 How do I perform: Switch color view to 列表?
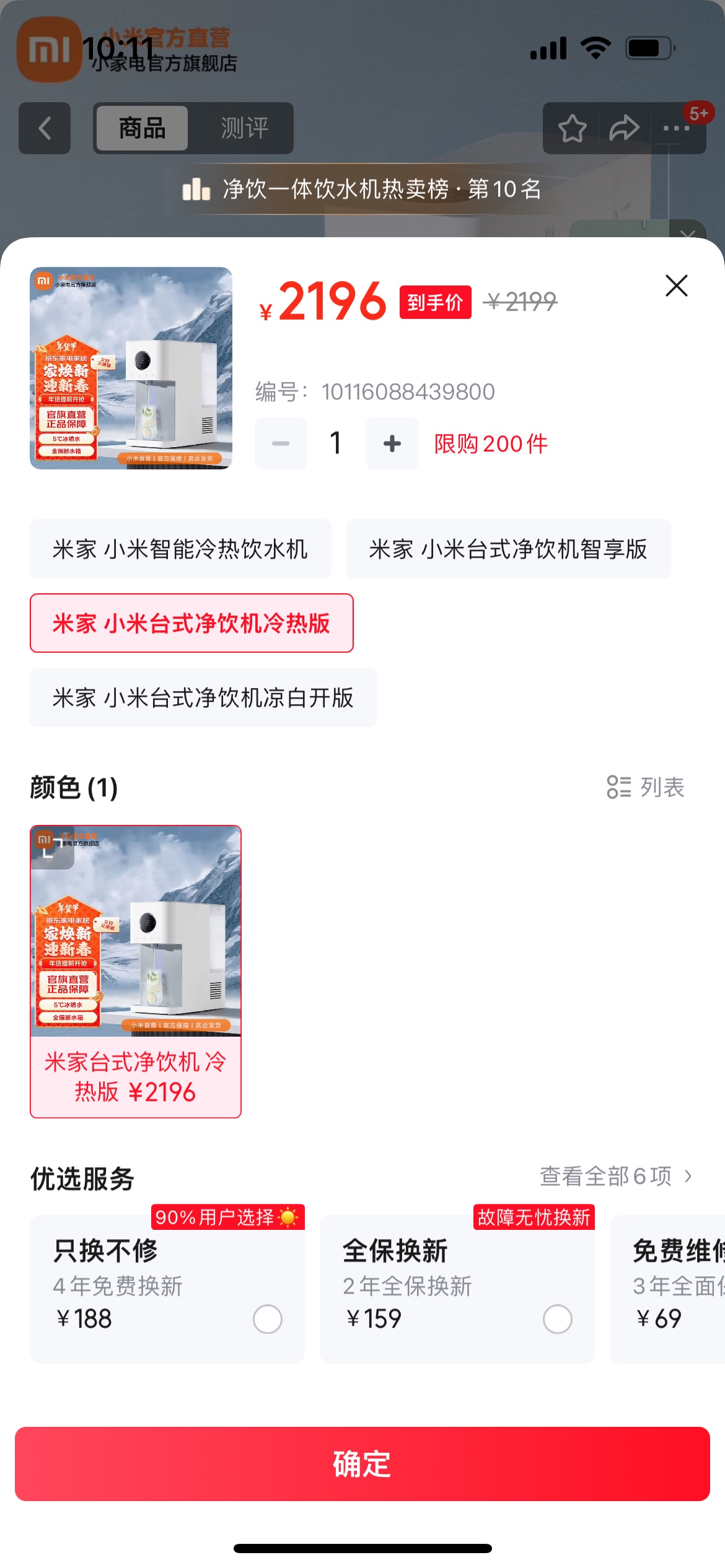(646, 787)
